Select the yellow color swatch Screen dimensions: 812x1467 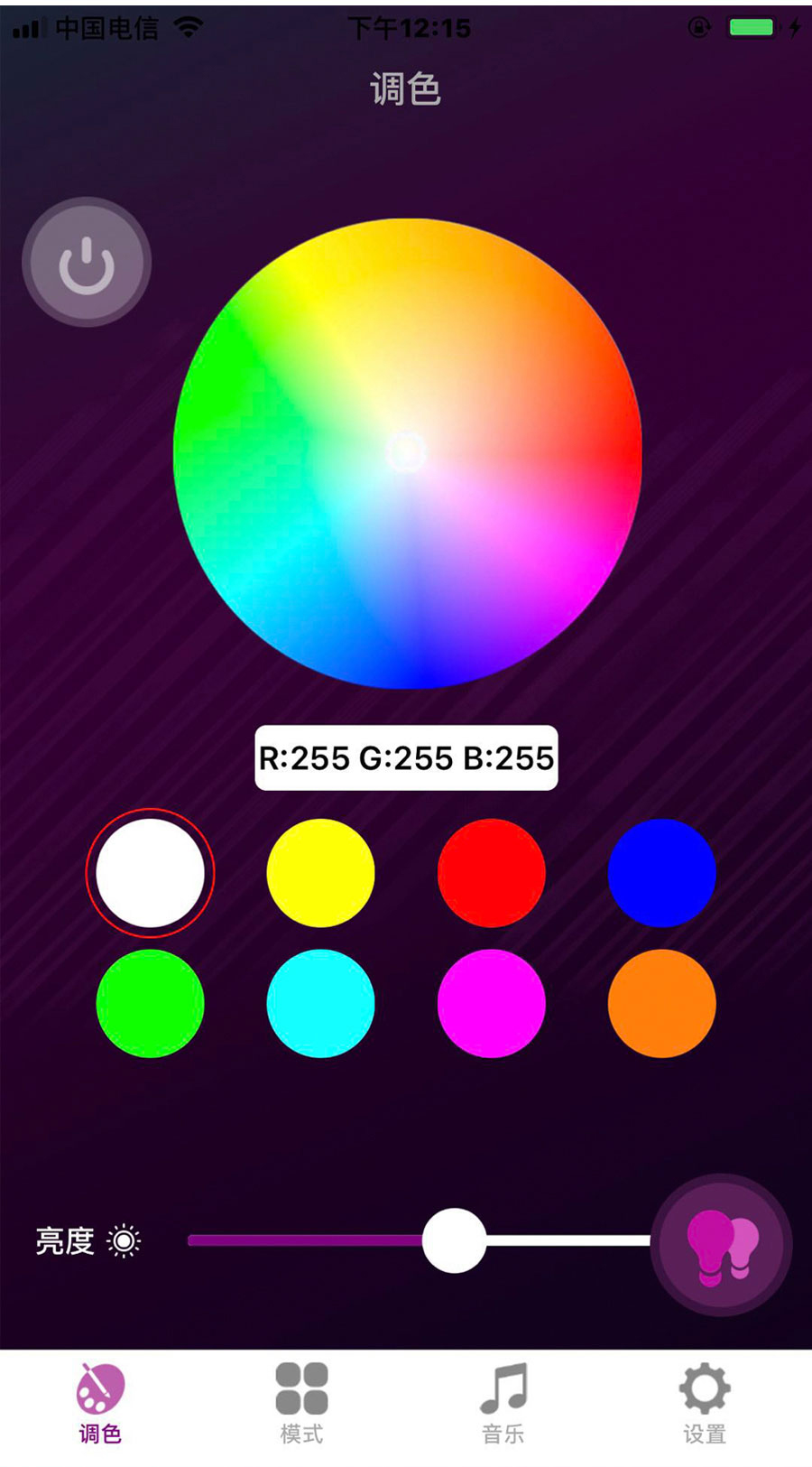(320, 873)
